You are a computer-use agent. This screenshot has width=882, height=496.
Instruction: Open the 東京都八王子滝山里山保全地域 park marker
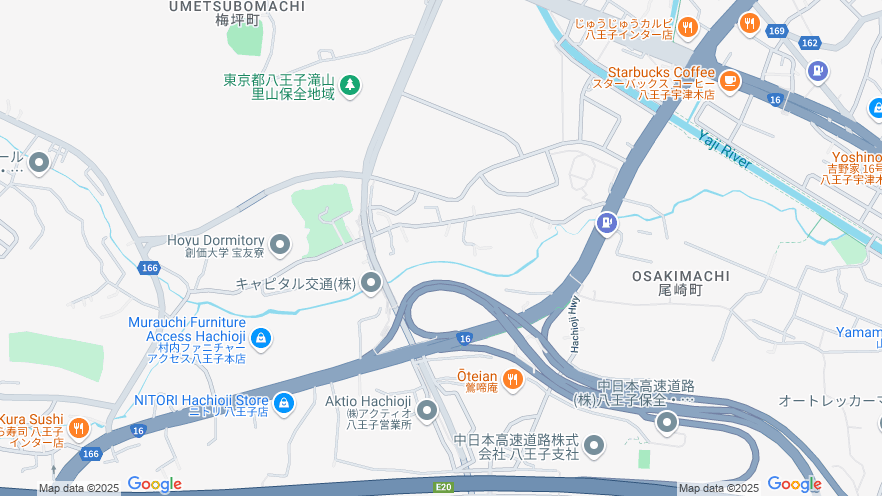tap(350, 86)
